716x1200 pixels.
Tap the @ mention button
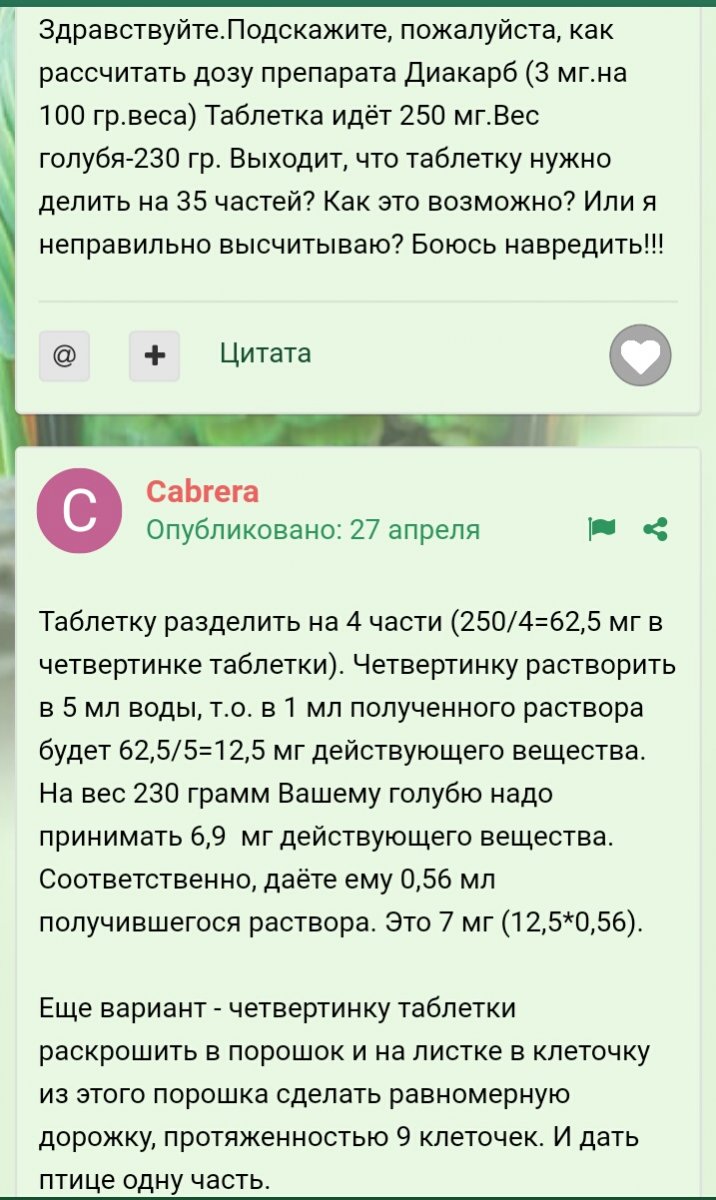click(64, 355)
